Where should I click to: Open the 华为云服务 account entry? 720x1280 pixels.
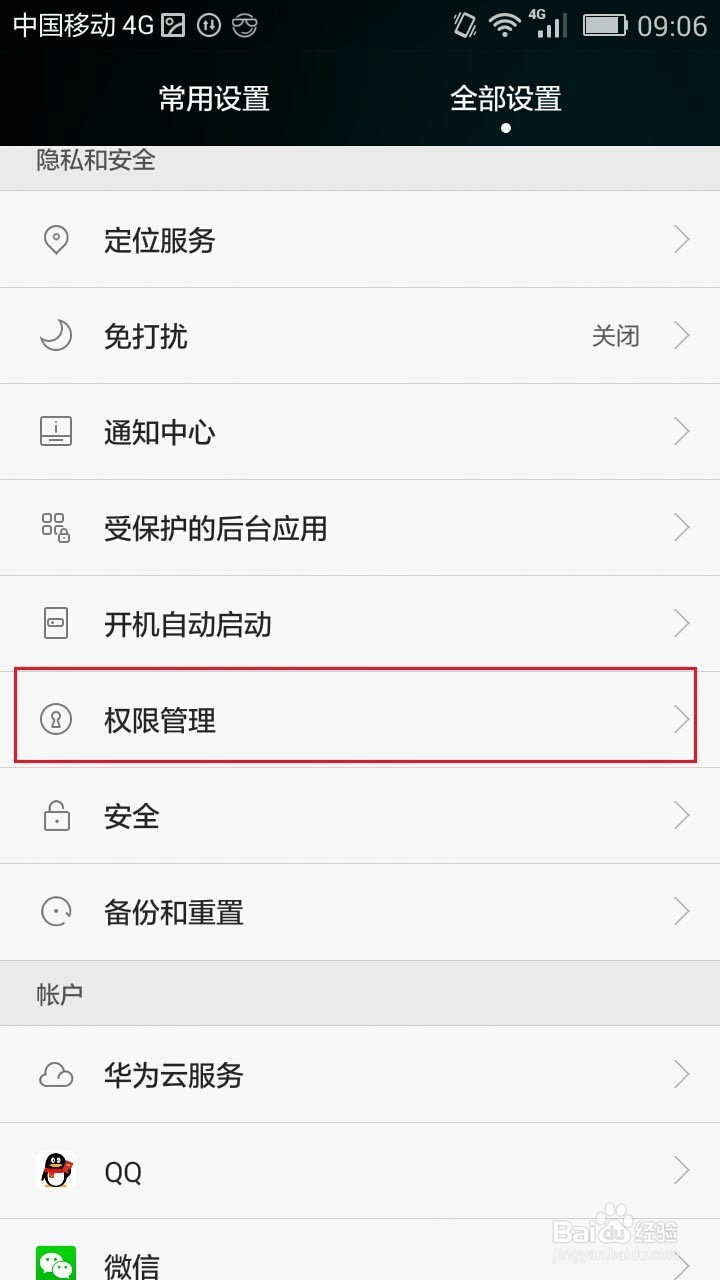point(360,1075)
